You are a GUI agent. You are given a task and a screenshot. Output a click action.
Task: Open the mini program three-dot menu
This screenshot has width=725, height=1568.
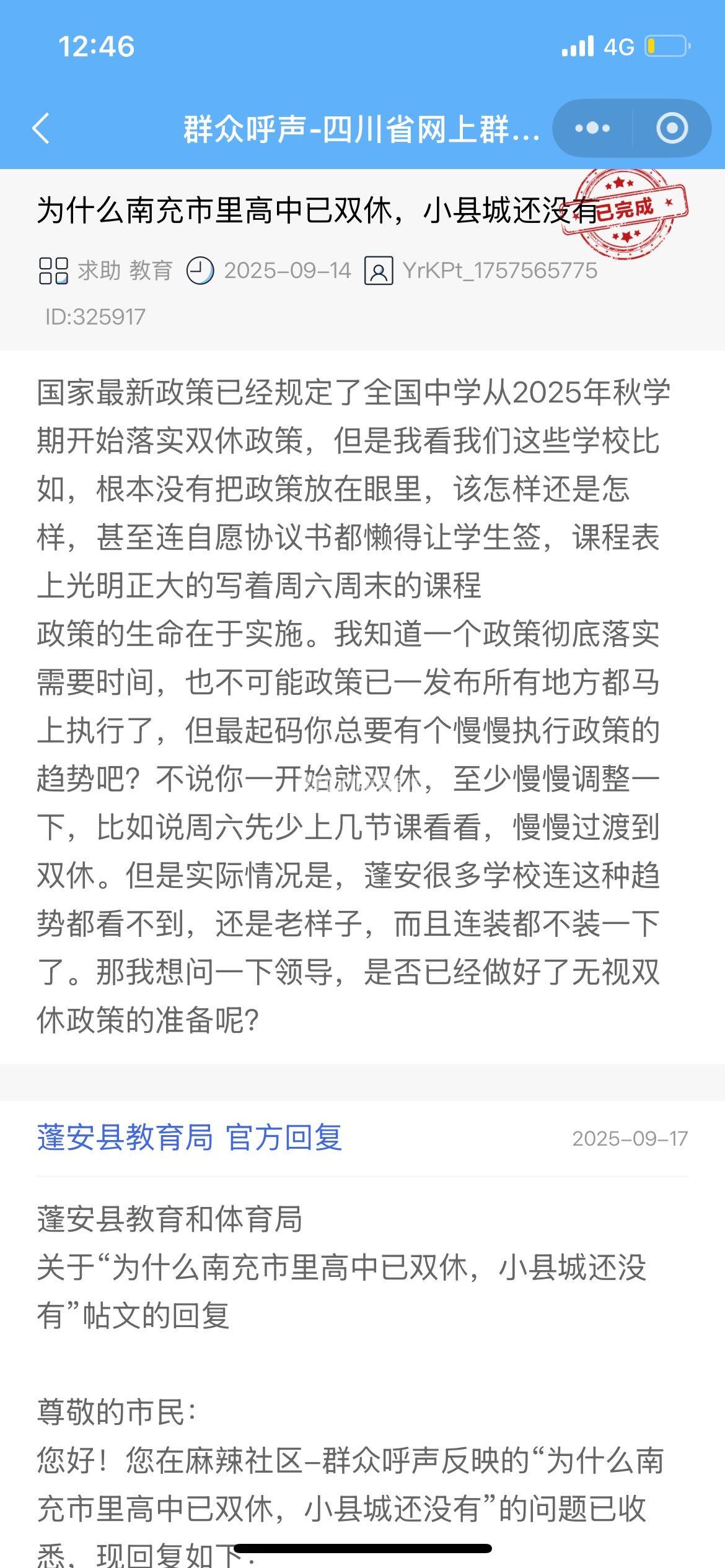click(x=592, y=128)
